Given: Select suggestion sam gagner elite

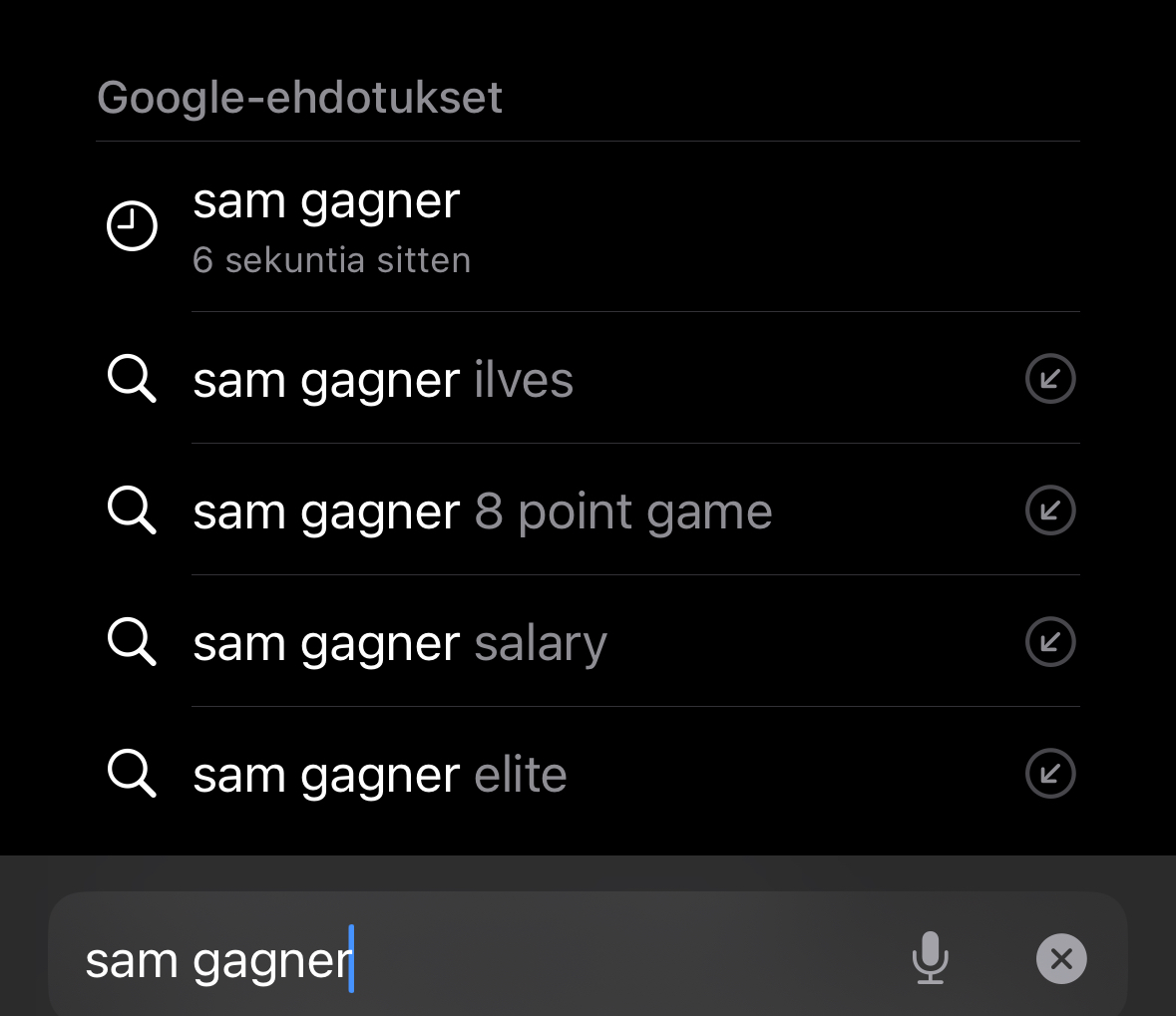Looking at the screenshot, I should [380, 775].
